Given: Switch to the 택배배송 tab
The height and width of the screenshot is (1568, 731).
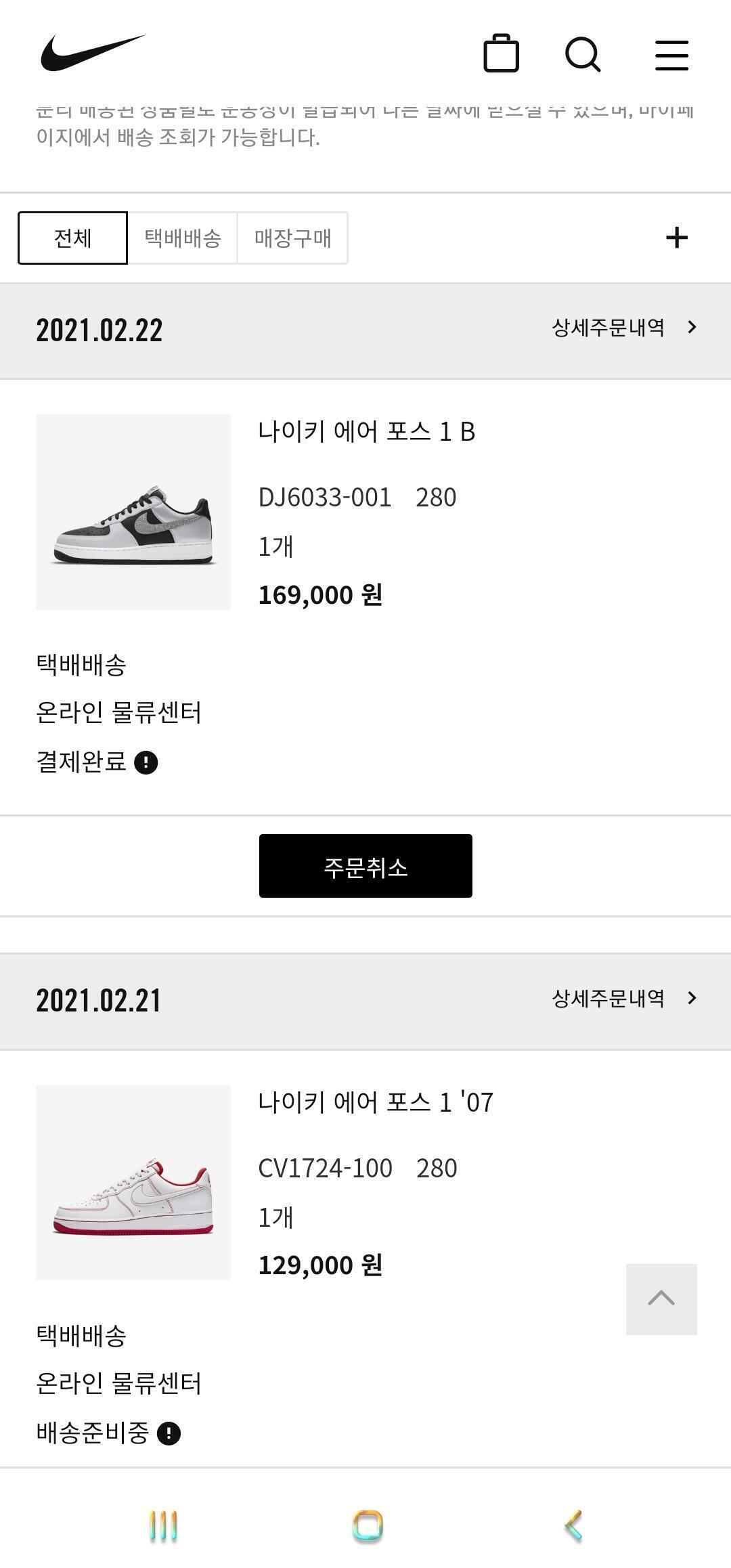Looking at the screenshot, I should 183,238.
